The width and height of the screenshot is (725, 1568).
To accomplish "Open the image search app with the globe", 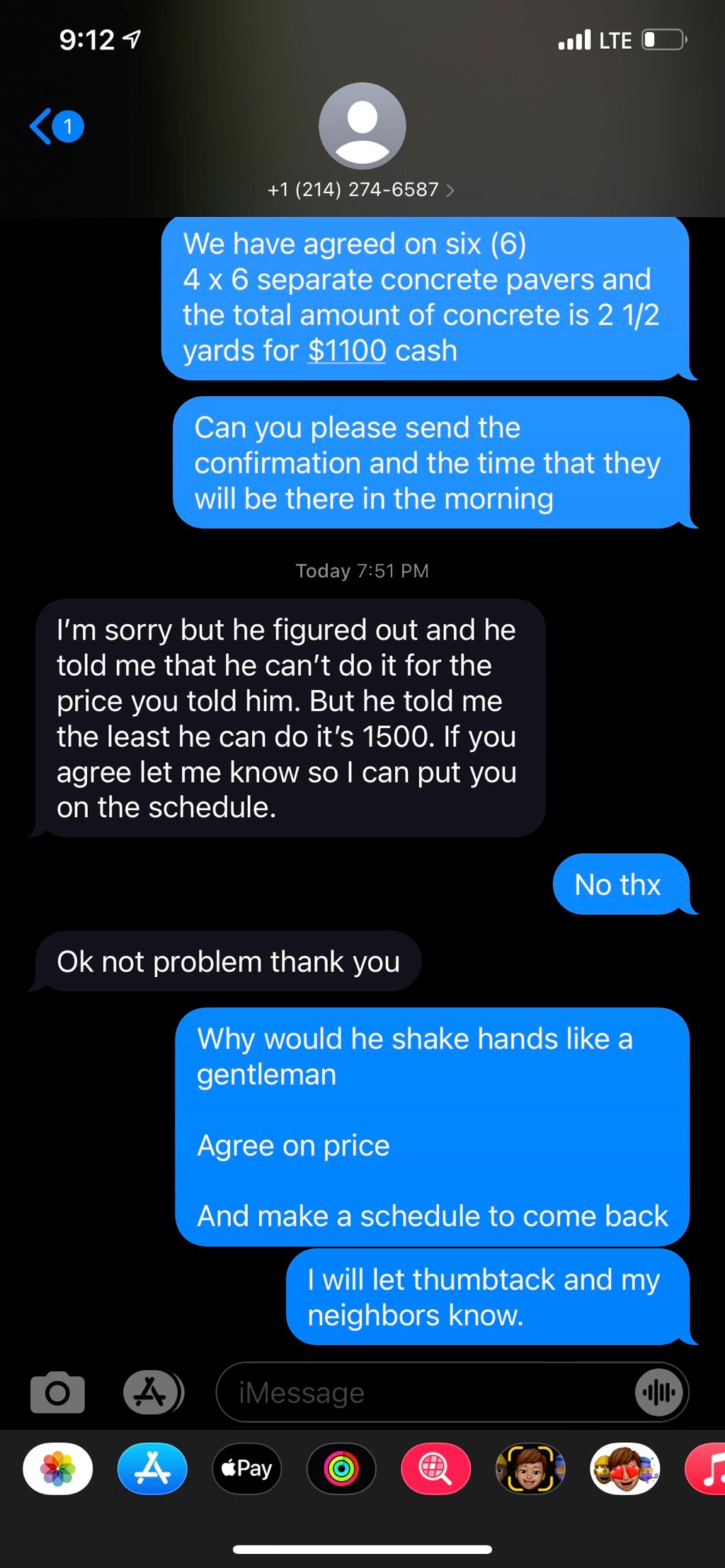I will point(435,1469).
